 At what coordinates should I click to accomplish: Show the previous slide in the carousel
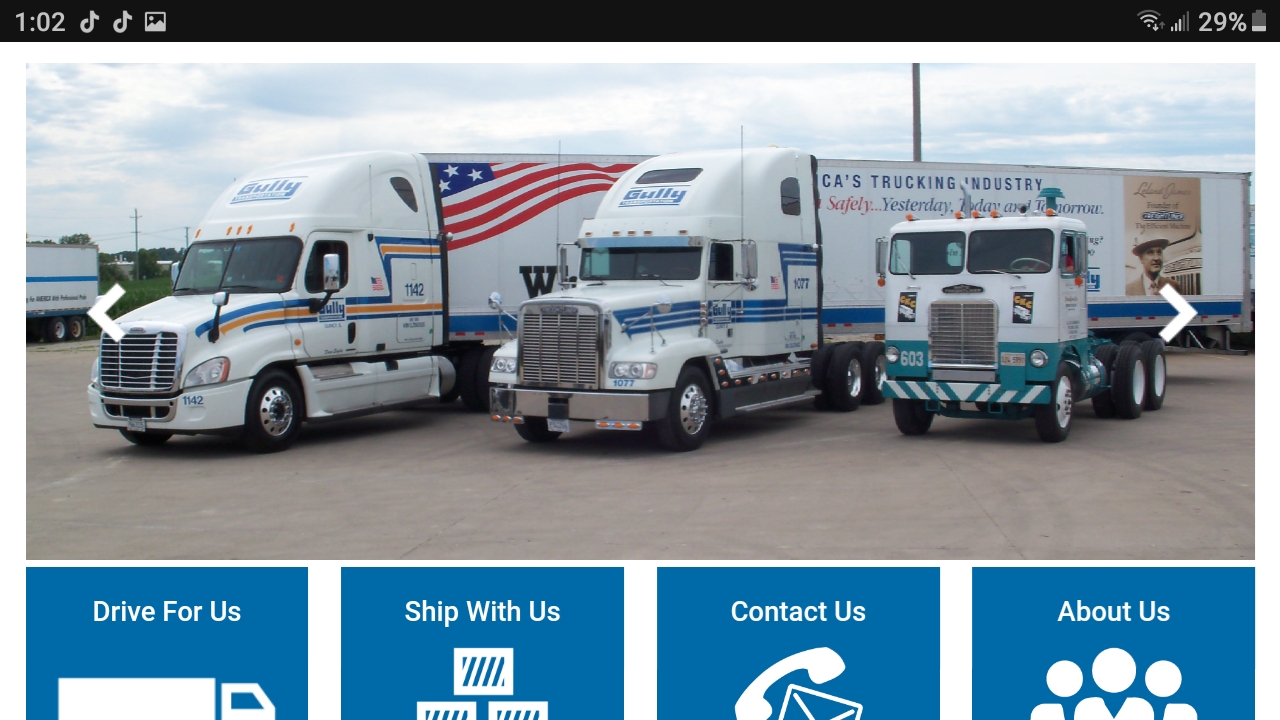[x=106, y=313]
